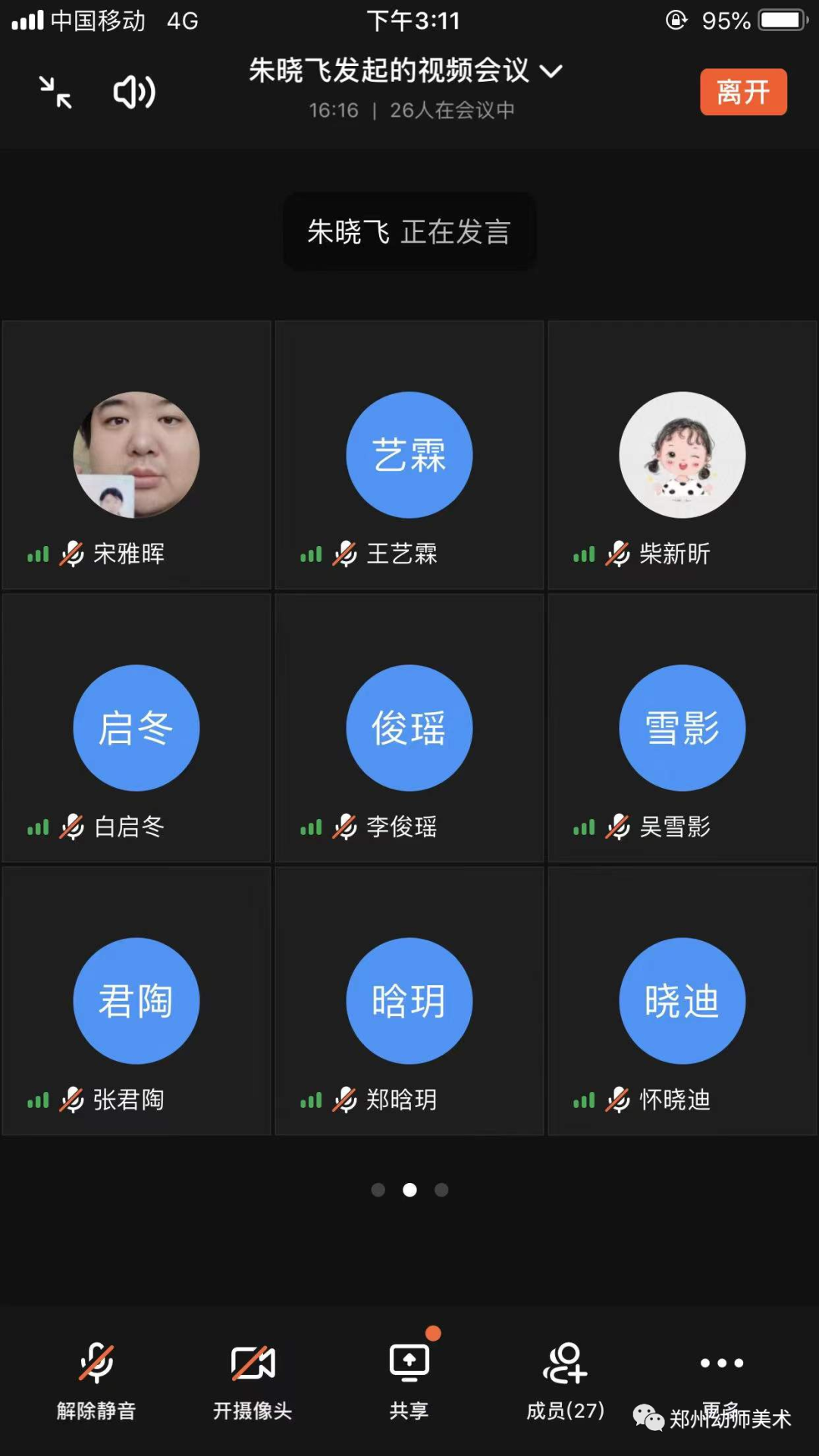
Task: Select 吴雪影's participant tile
Action: (x=682, y=728)
